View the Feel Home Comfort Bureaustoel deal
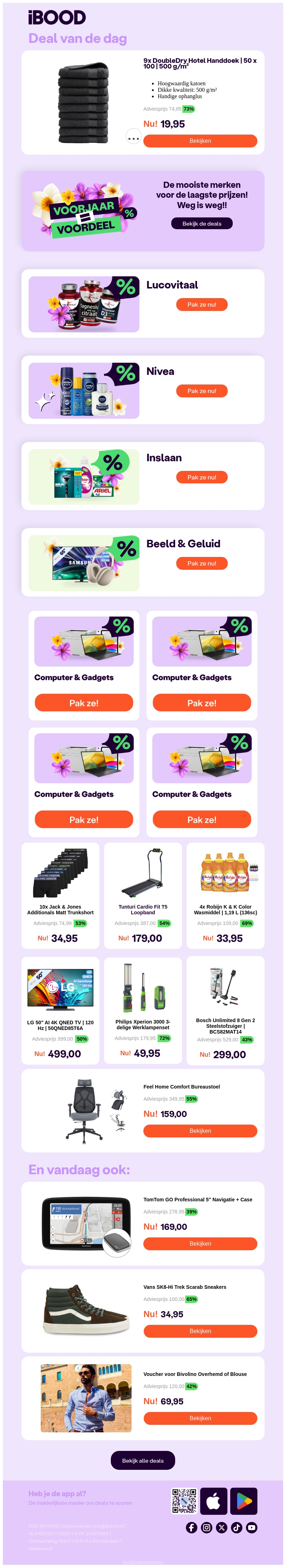 [x=200, y=1130]
